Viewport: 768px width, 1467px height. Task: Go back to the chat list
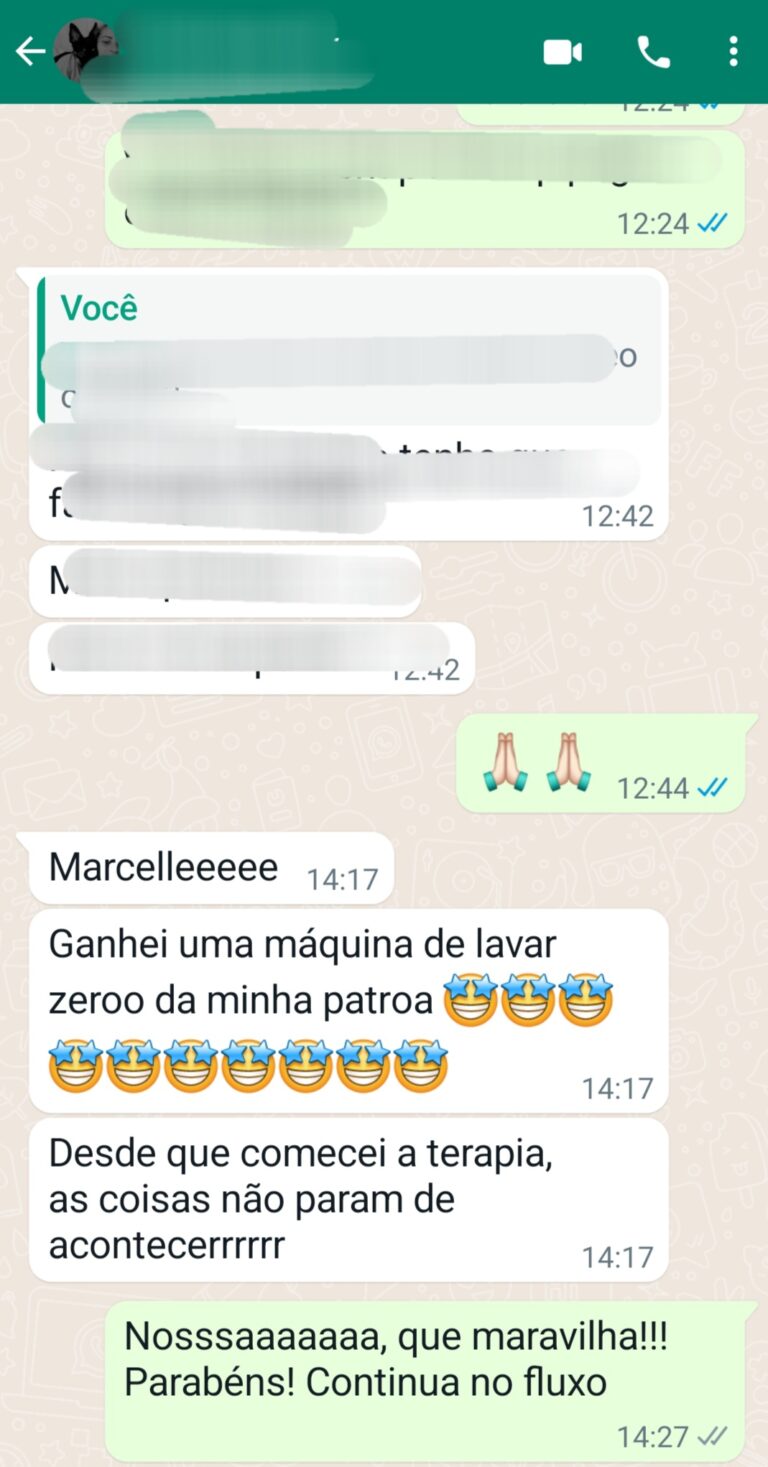[29, 51]
